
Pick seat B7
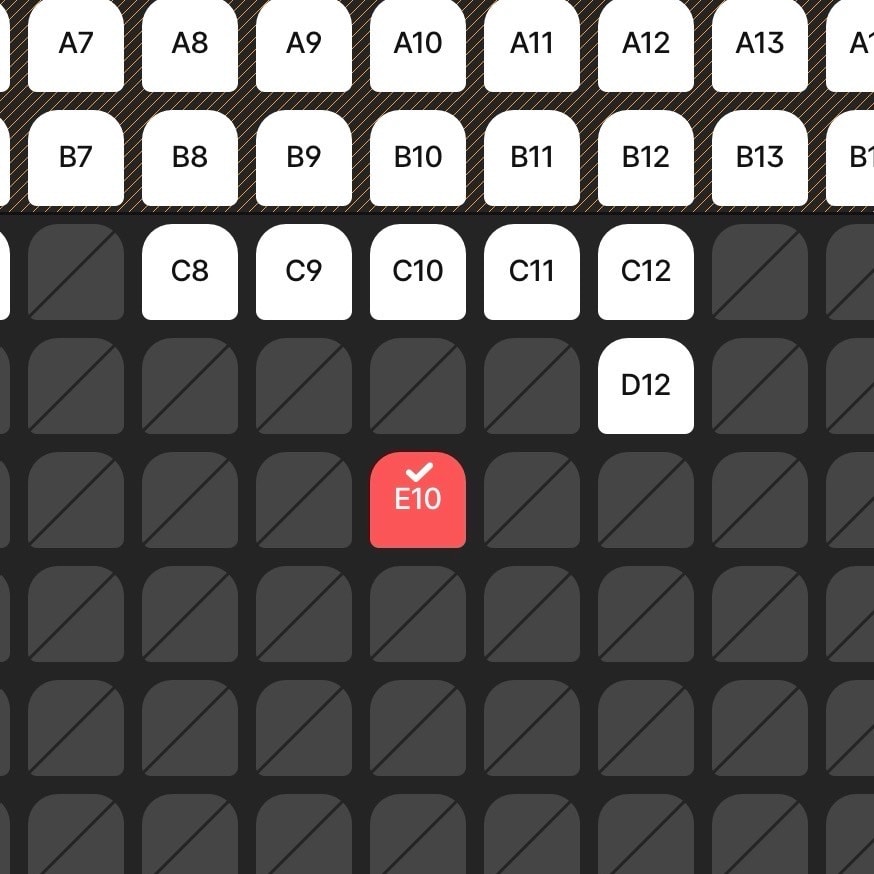[76, 158]
